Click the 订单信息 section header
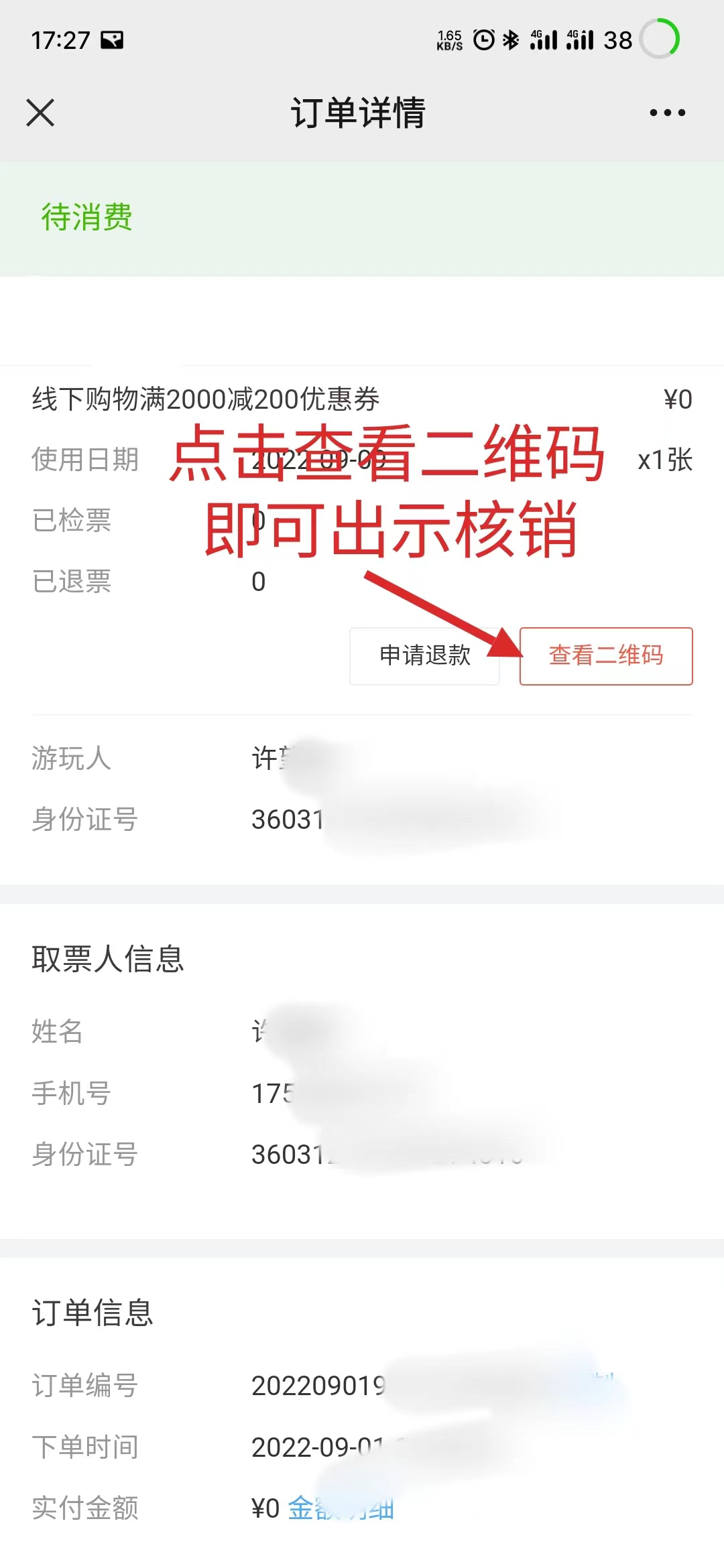Screen dimensions: 724x1568 pos(93,1312)
